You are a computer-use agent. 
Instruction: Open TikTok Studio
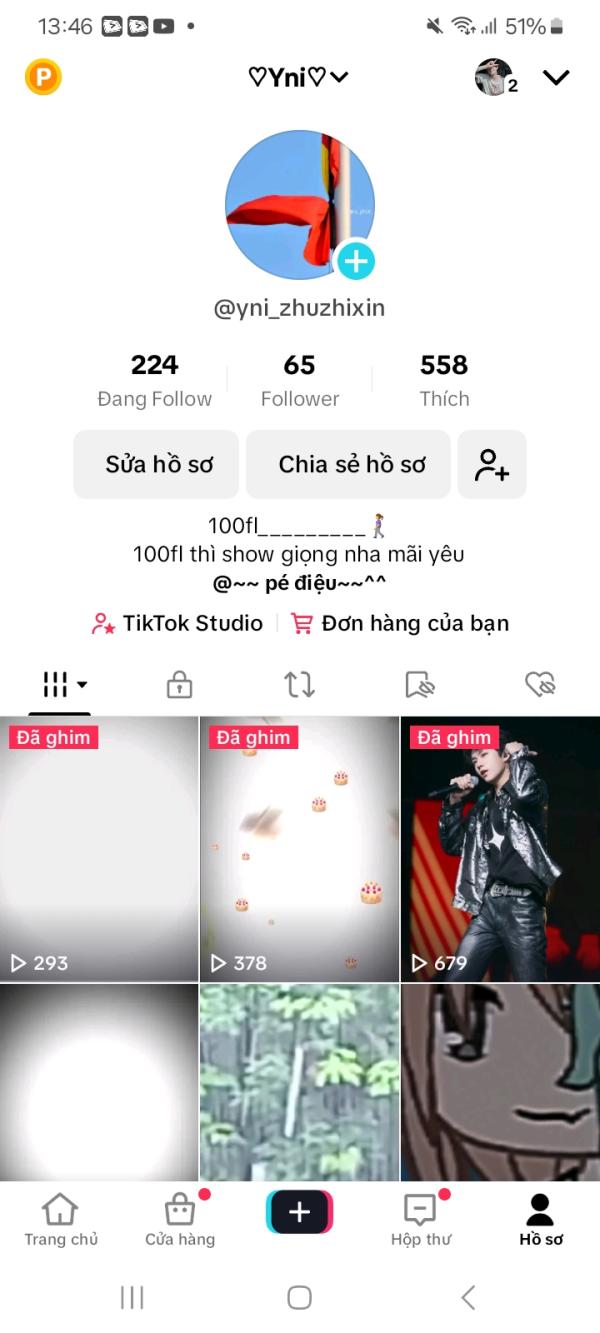[177, 623]
